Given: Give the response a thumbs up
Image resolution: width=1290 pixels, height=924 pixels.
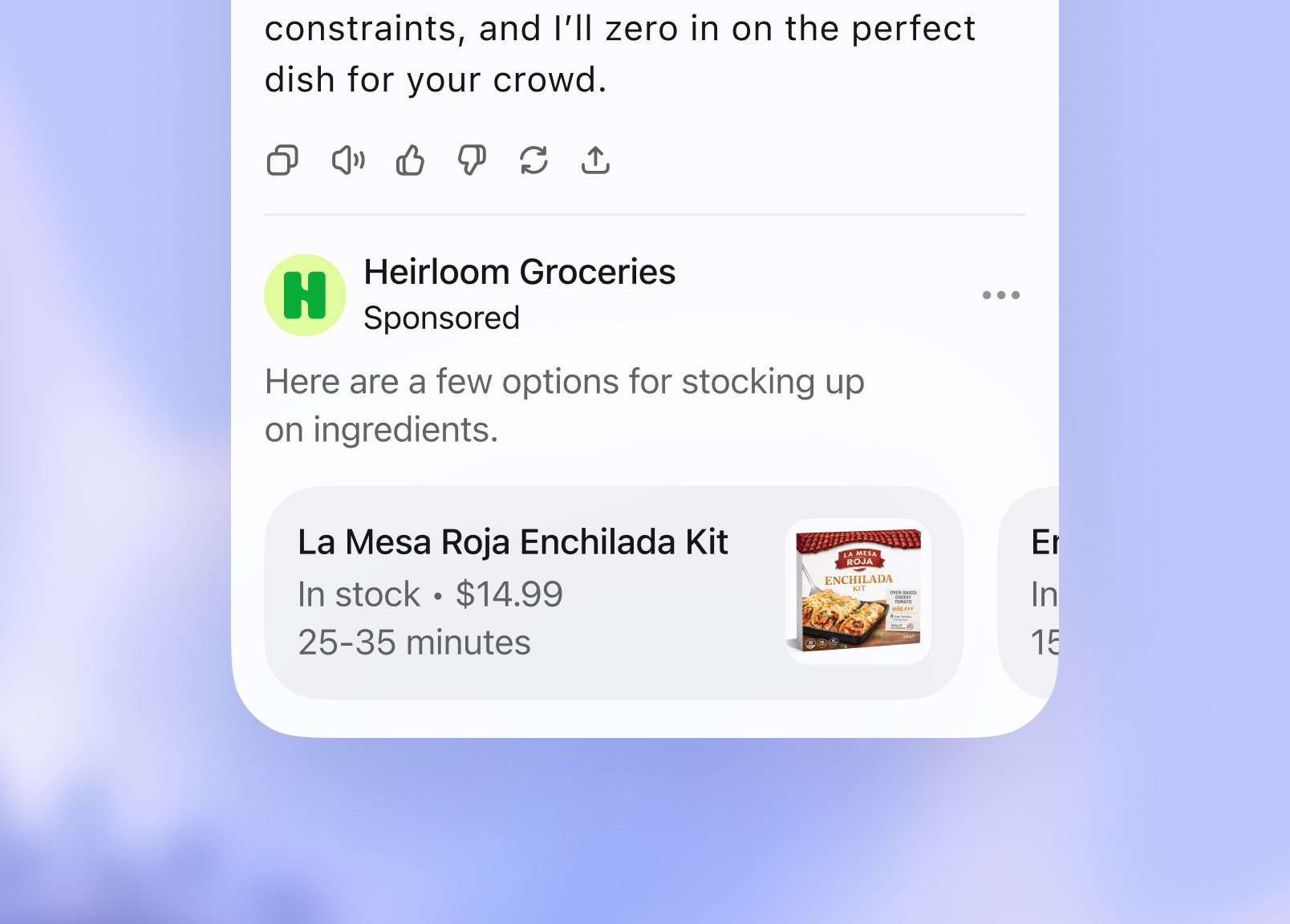Looking at the screenshot, I should pyautogui.click(x=410, y=160).
